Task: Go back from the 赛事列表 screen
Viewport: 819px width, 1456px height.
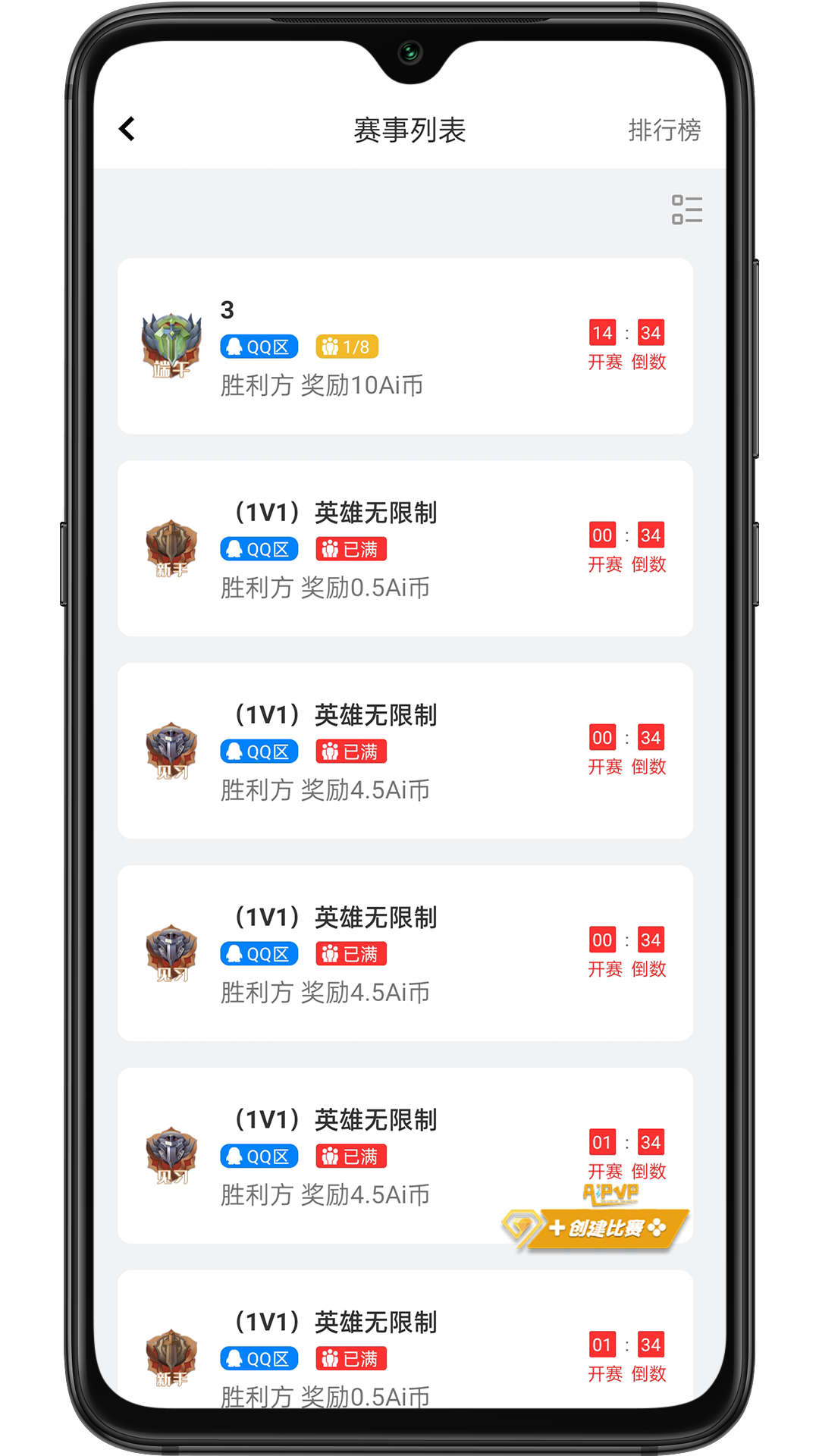Action: tap(127, 129)
